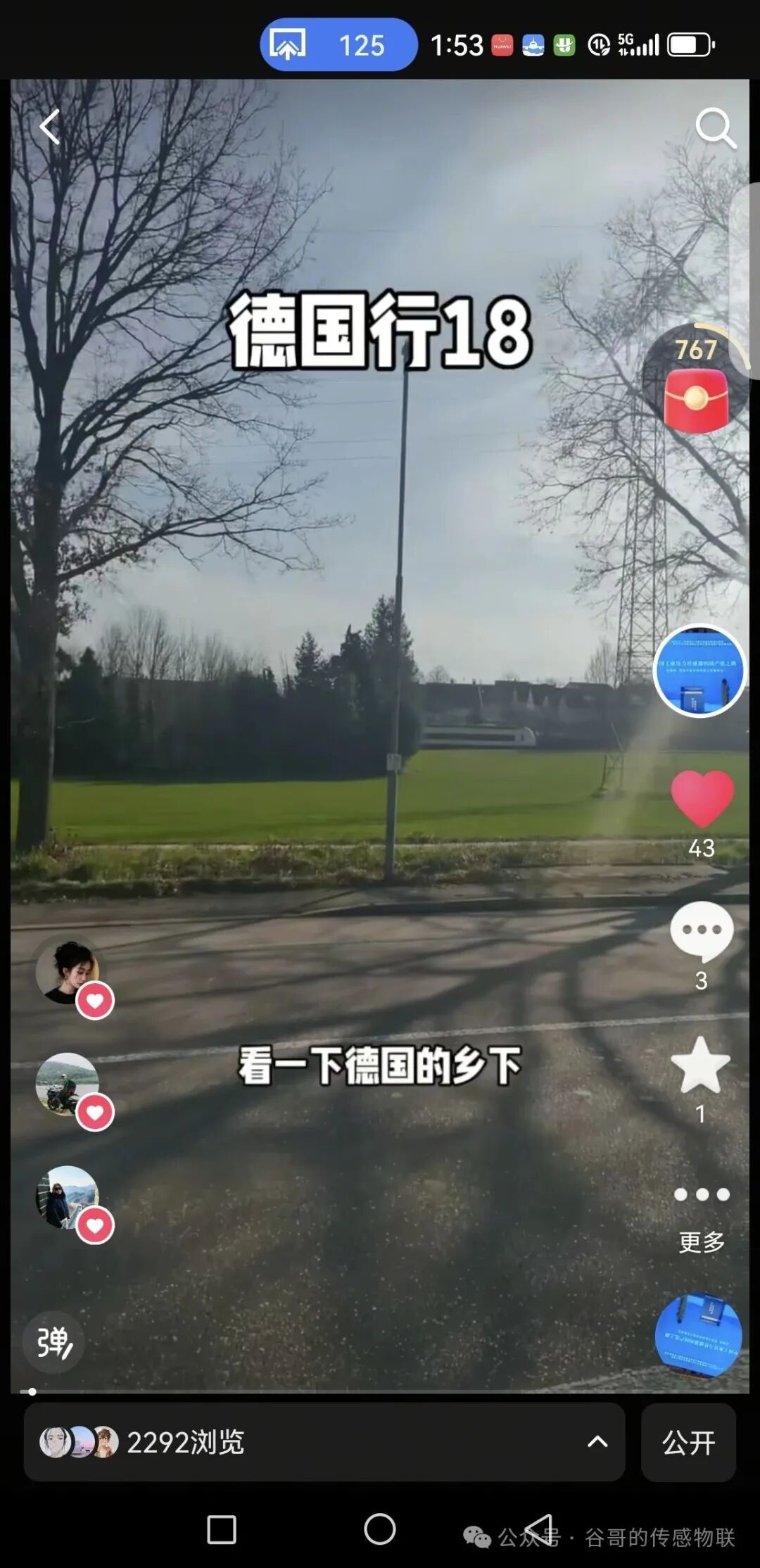The height and width of the screenshot is (1568, 760).
Task: Toggle the 弹 bullet comments button
Action: click(54, 1342)
